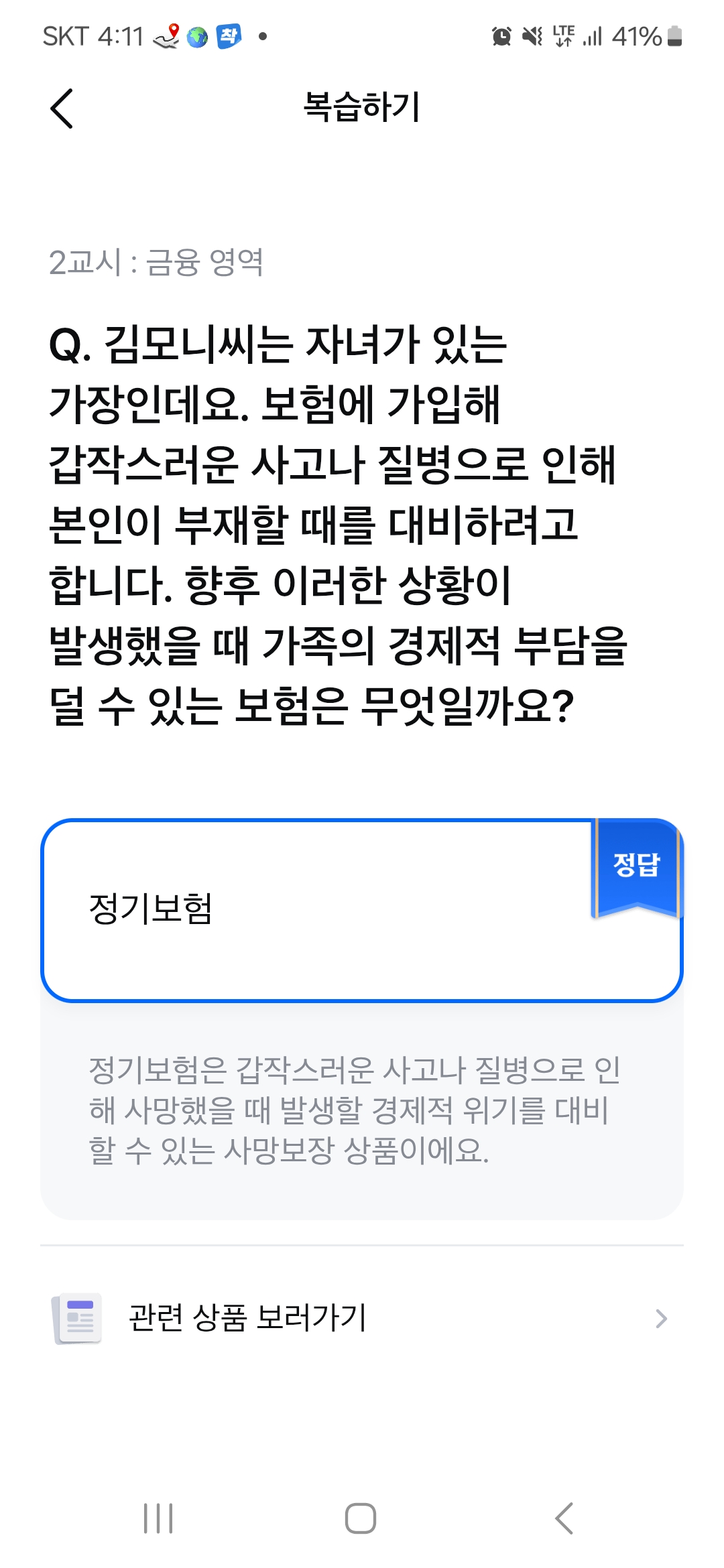Tap the 정기보험 answer card

(x=362, y=910)
